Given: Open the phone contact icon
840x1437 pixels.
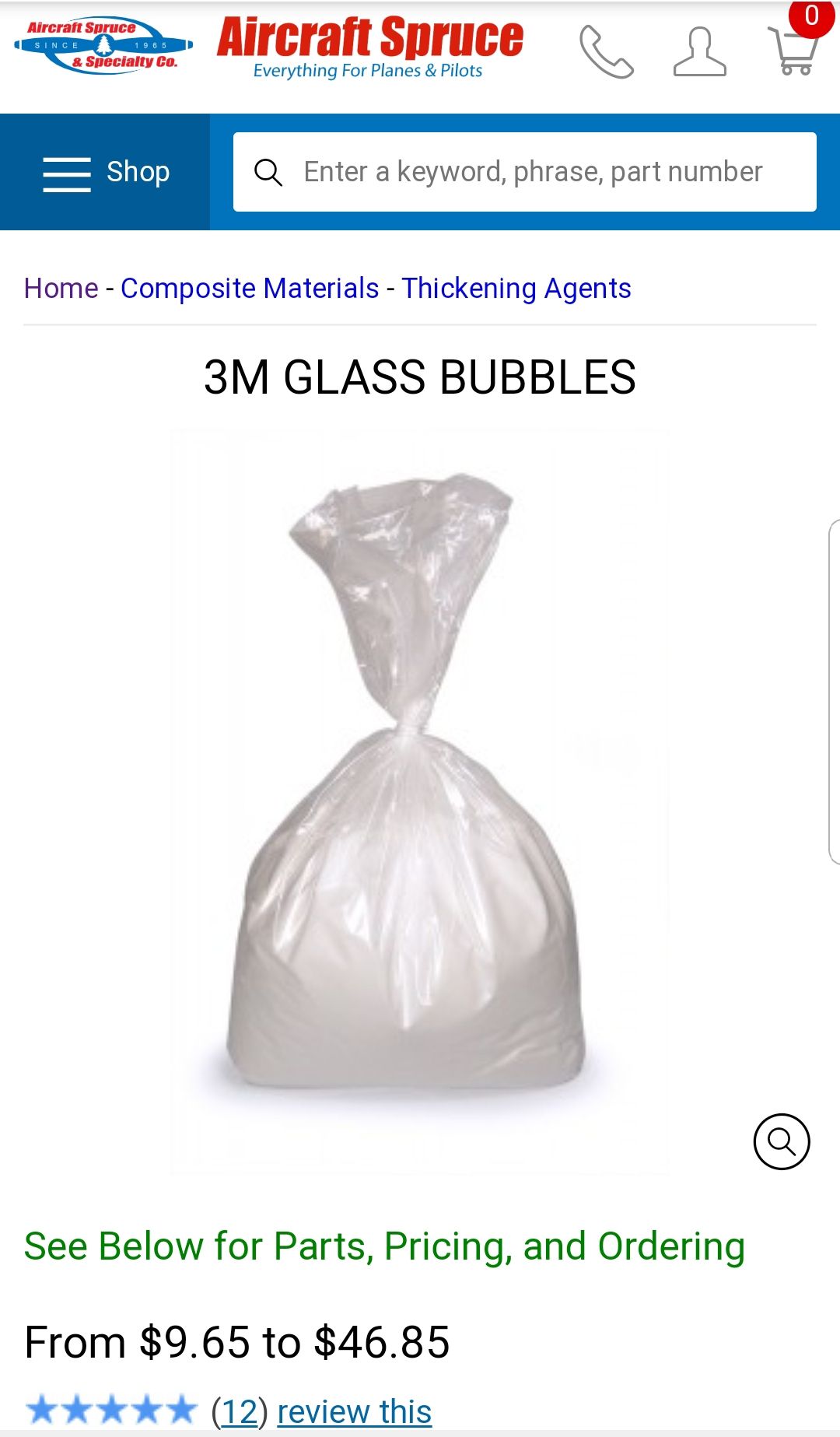Looking at the screenshot, I should [x=607, y=51].
